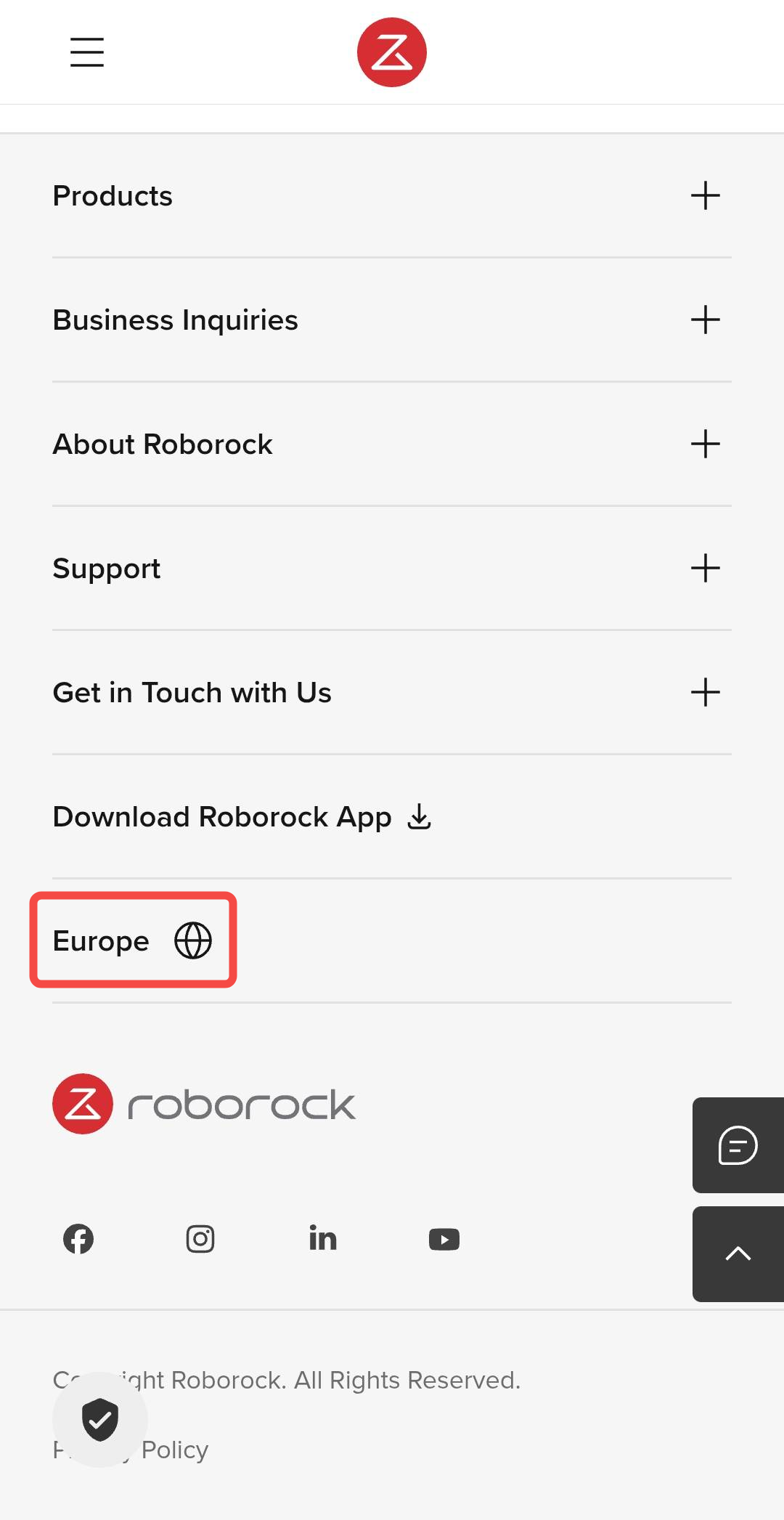Open the privacy shield settings badge
This screenshot has width=784, height=1520.
[100, 1419]
